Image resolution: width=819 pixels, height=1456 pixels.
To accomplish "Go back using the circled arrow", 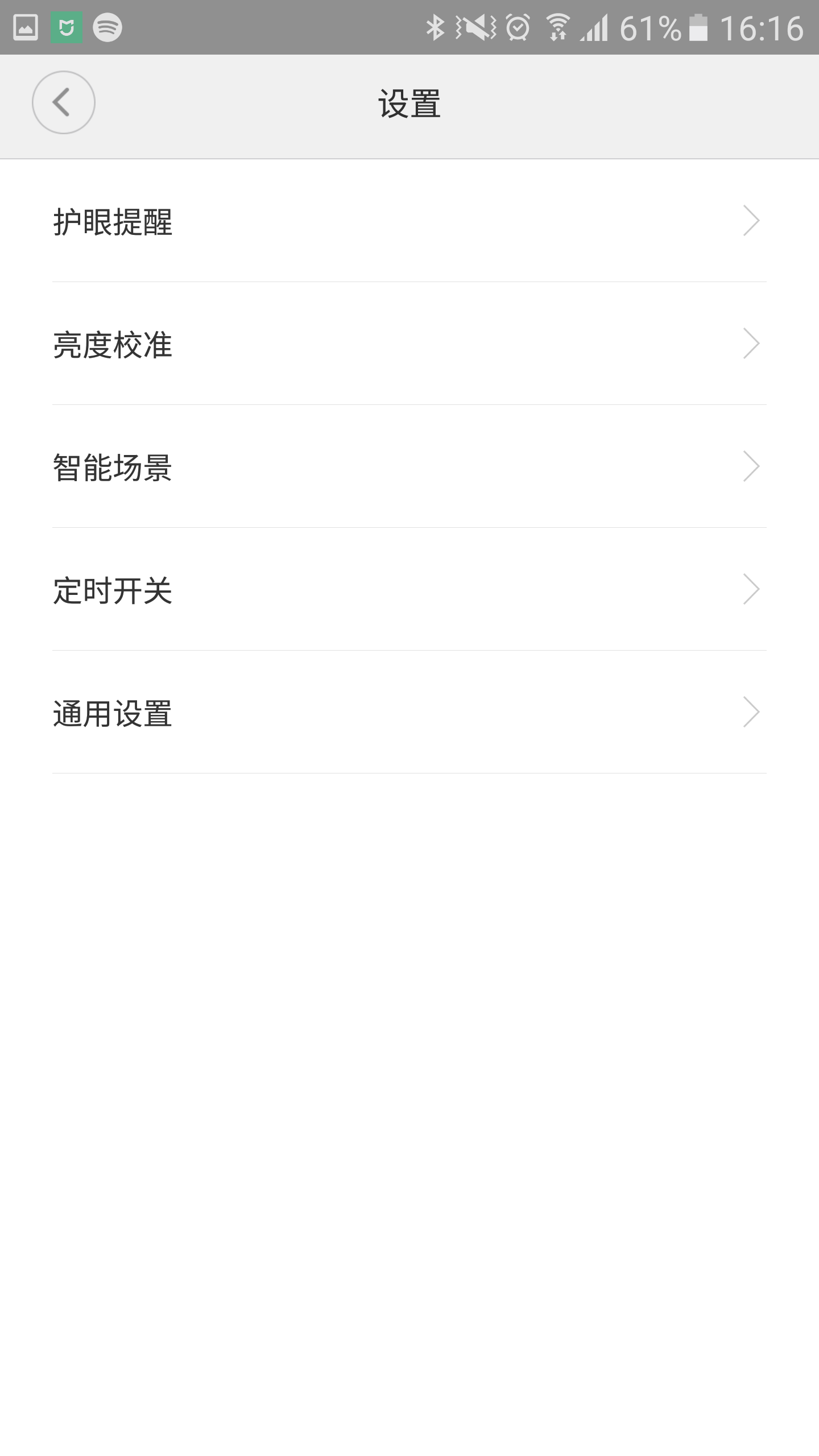I will (x=63, y=102).
